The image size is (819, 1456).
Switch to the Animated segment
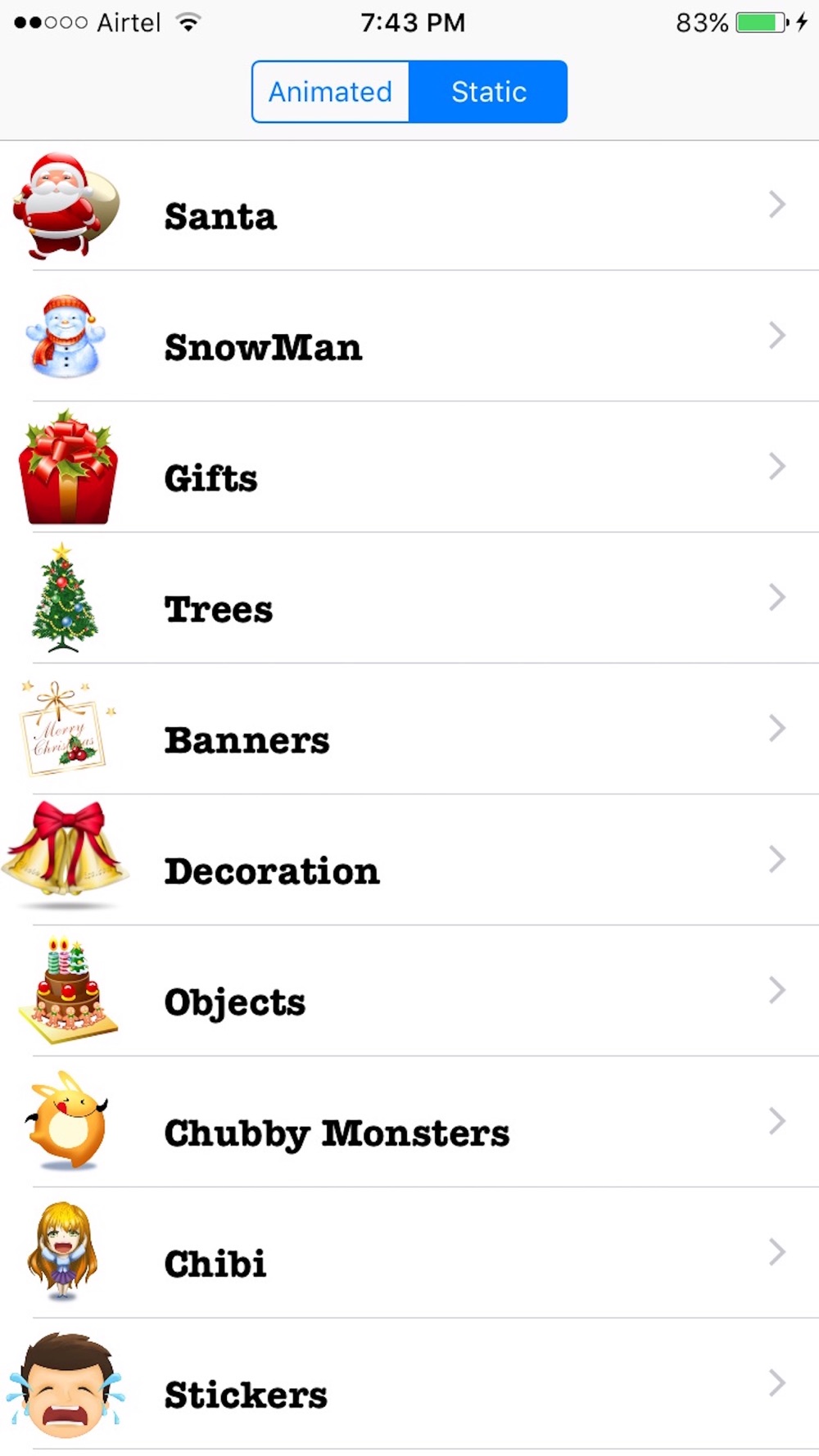click(x=331, y=92)
